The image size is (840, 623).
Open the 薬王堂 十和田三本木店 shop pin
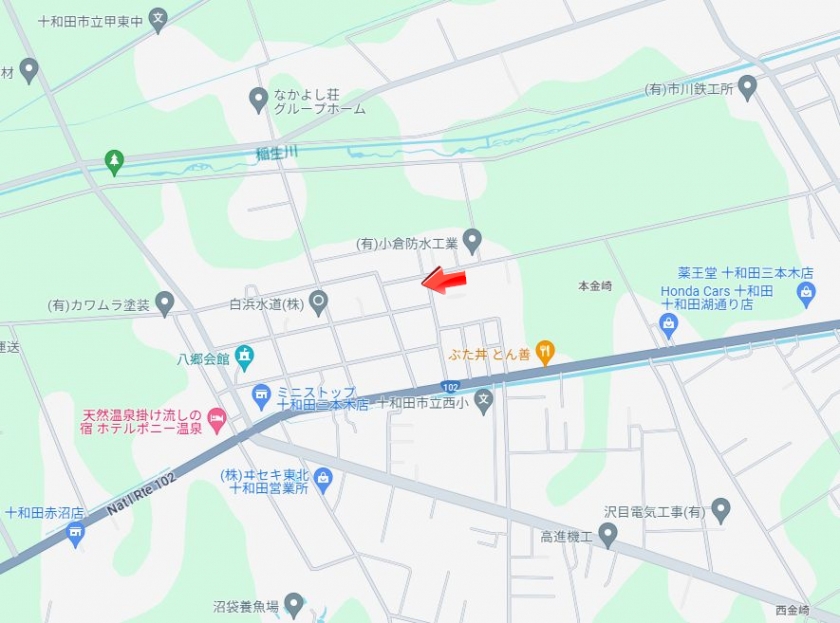point(806,291)
